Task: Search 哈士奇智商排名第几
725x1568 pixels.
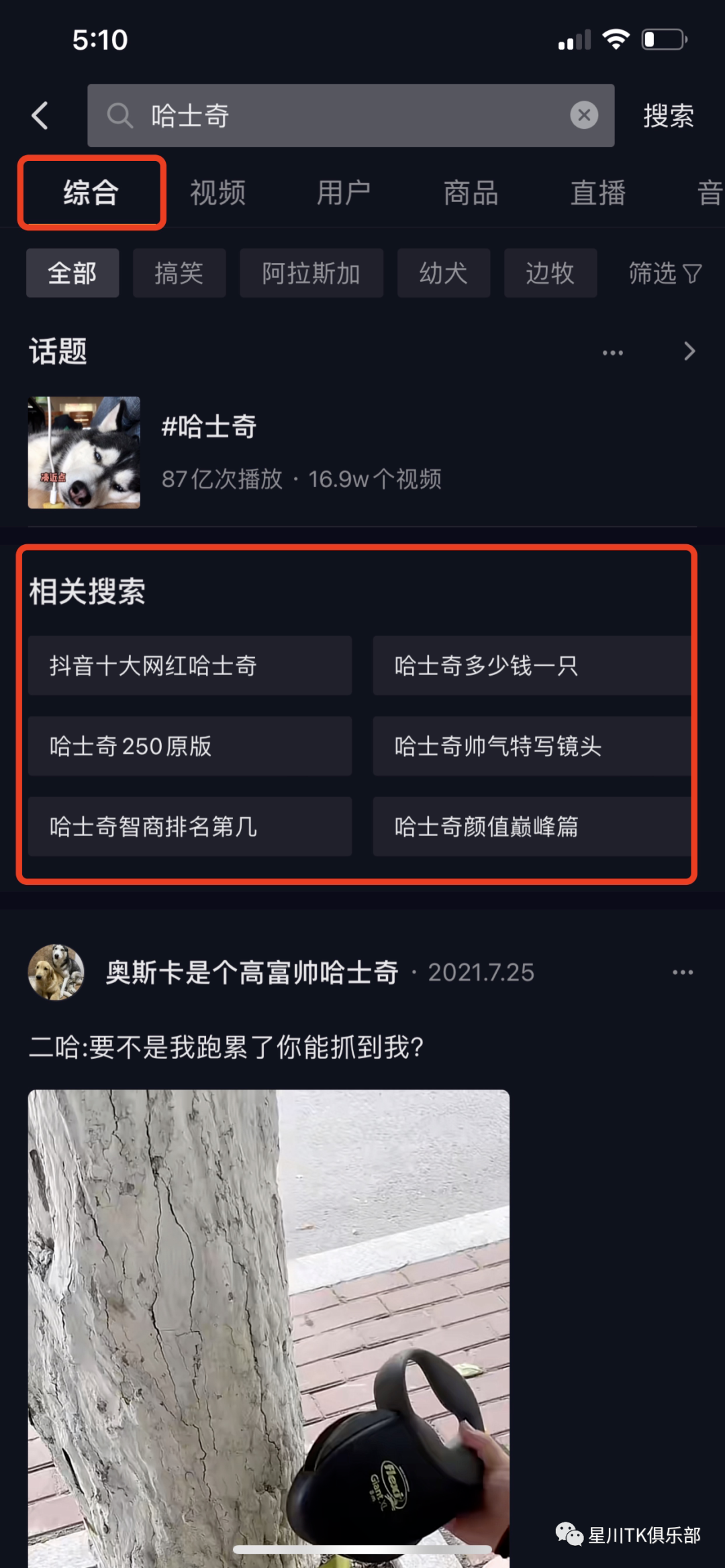Action: point(189,827)
